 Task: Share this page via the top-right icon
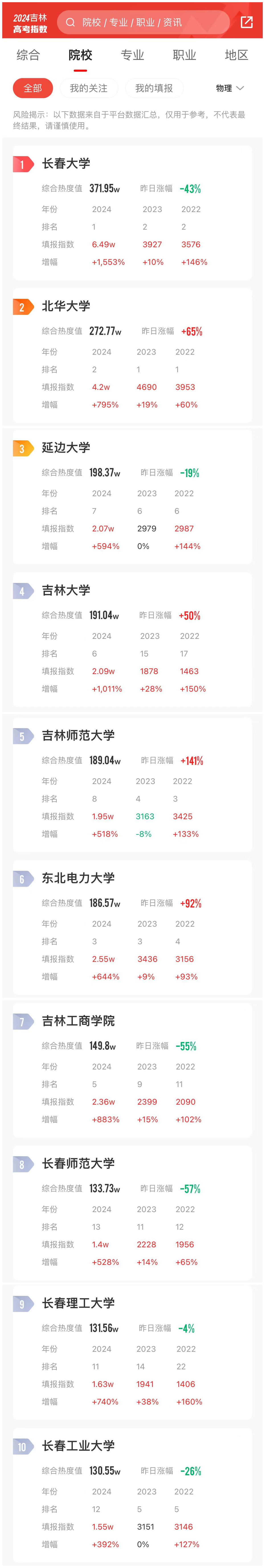(x=246, y=22)
